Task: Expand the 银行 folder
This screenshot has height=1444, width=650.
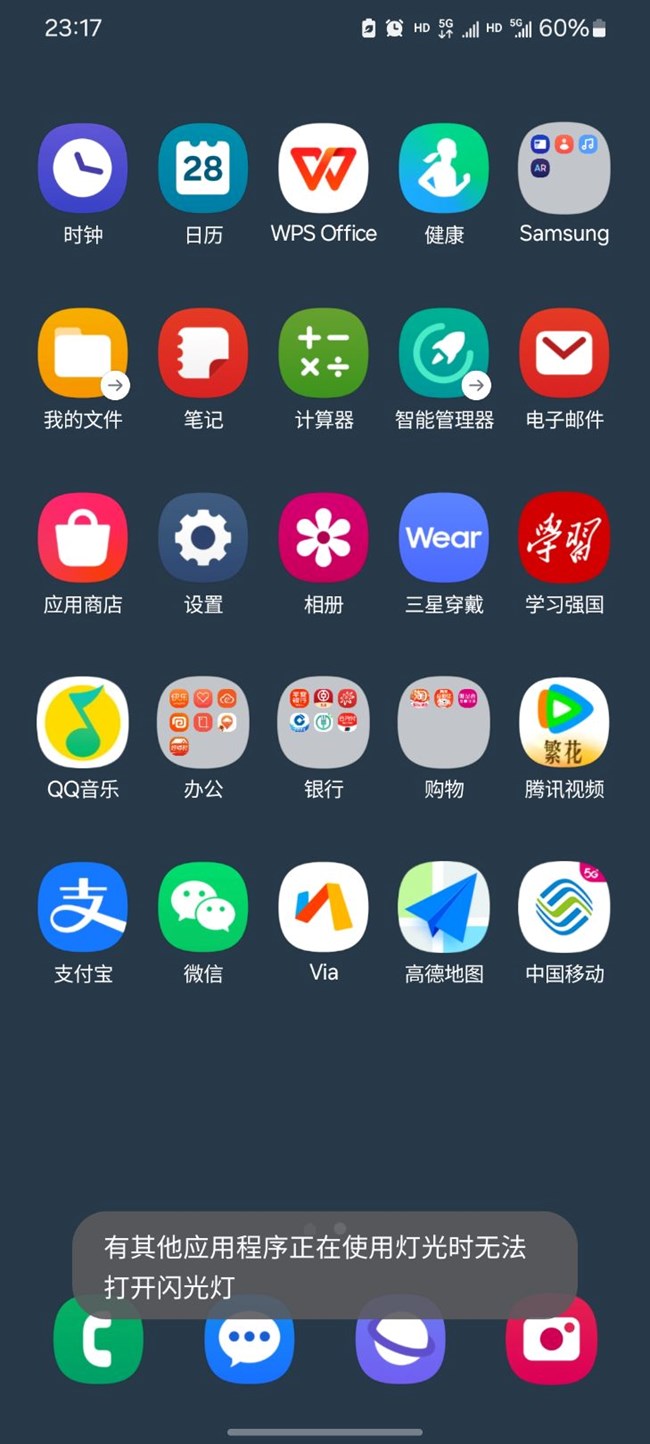Action: point(323,722)
